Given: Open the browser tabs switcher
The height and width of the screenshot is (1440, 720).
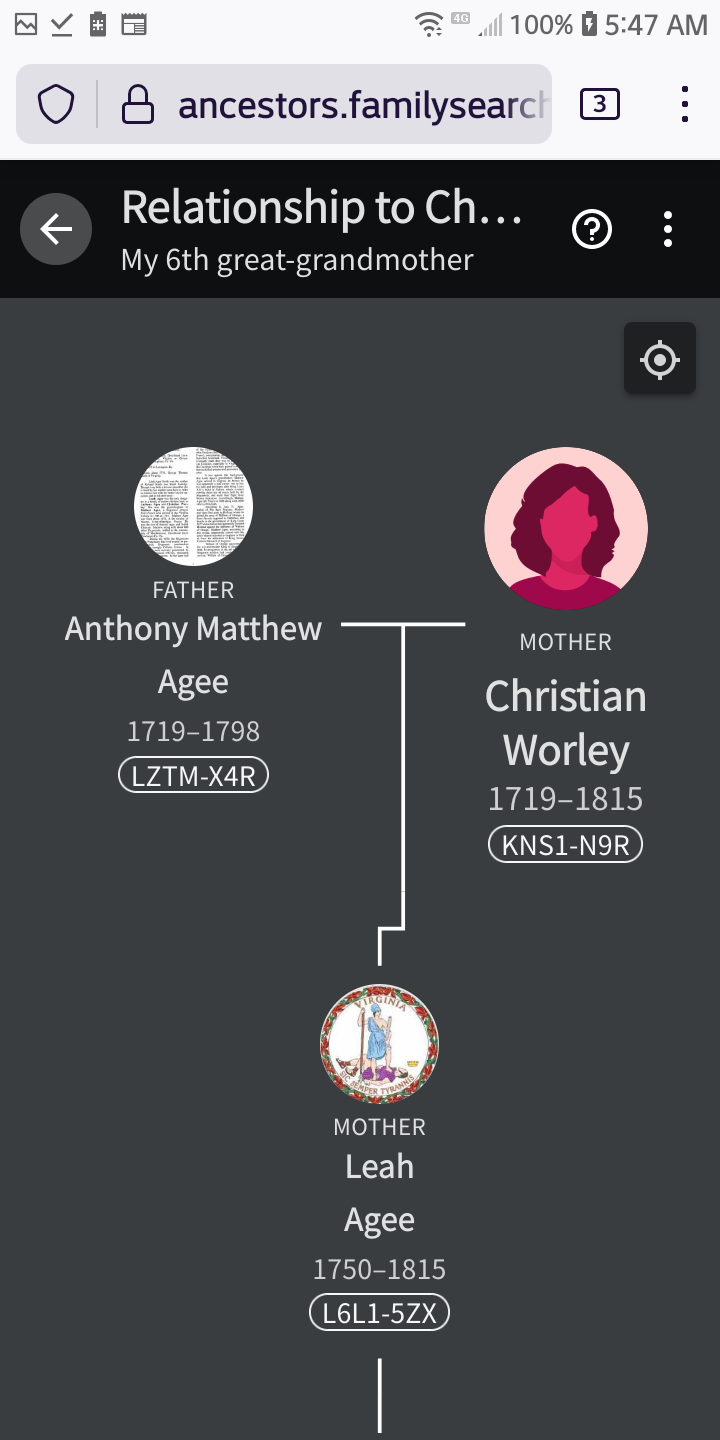Looking at the screenshot, I should [599, 104].
